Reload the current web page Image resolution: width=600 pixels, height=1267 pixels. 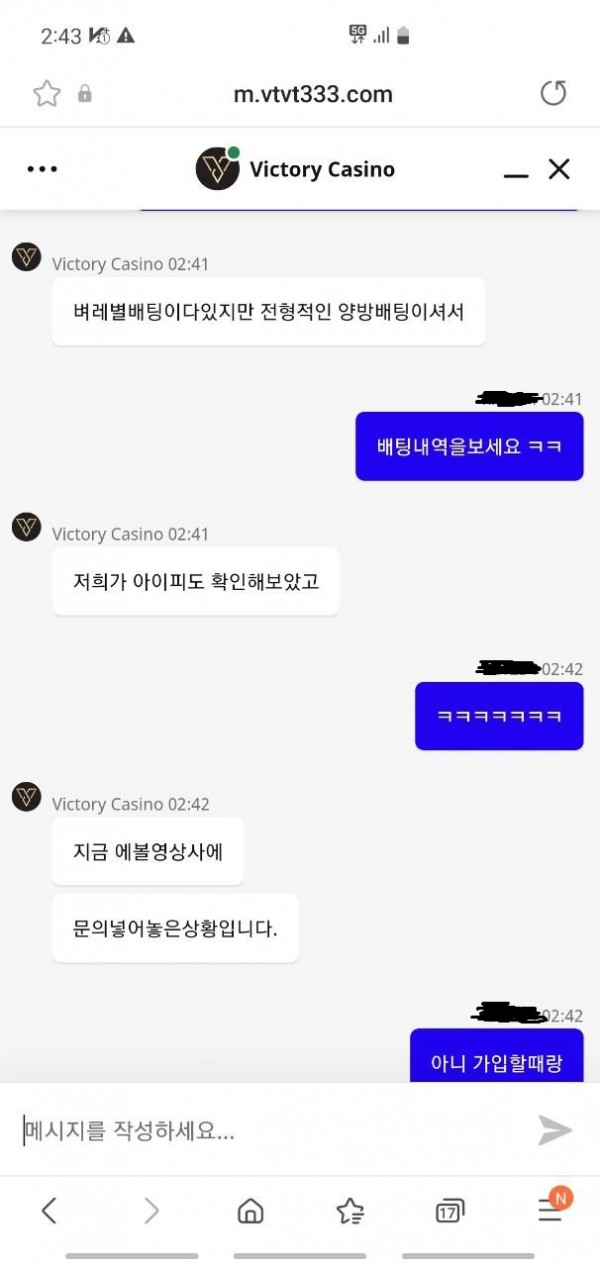553,94
